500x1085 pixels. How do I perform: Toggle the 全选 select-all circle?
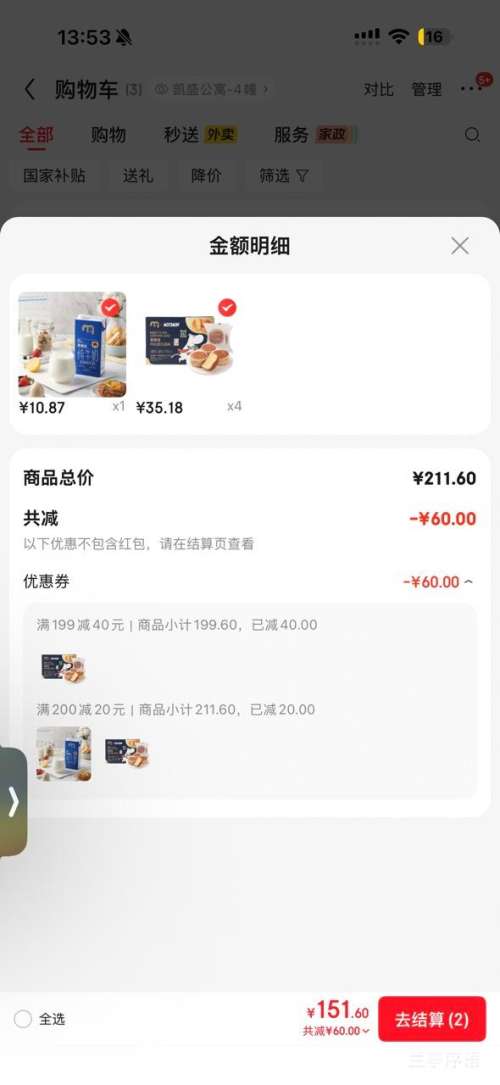[23, 1019]
